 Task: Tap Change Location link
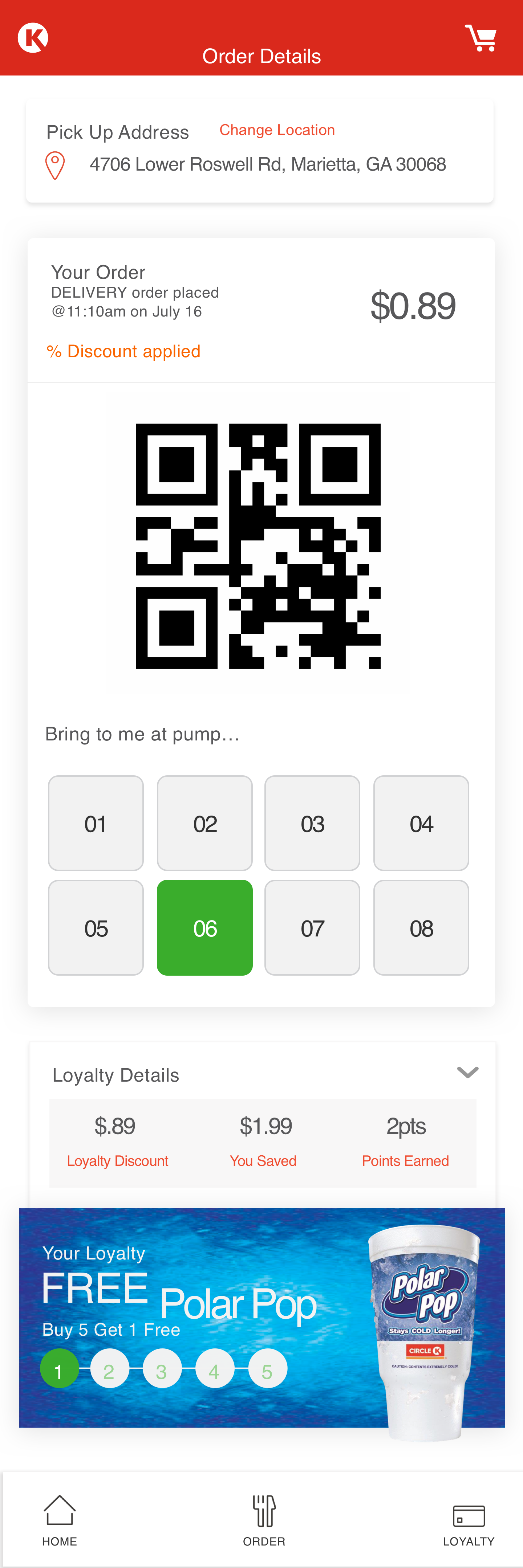coord(277,130)
